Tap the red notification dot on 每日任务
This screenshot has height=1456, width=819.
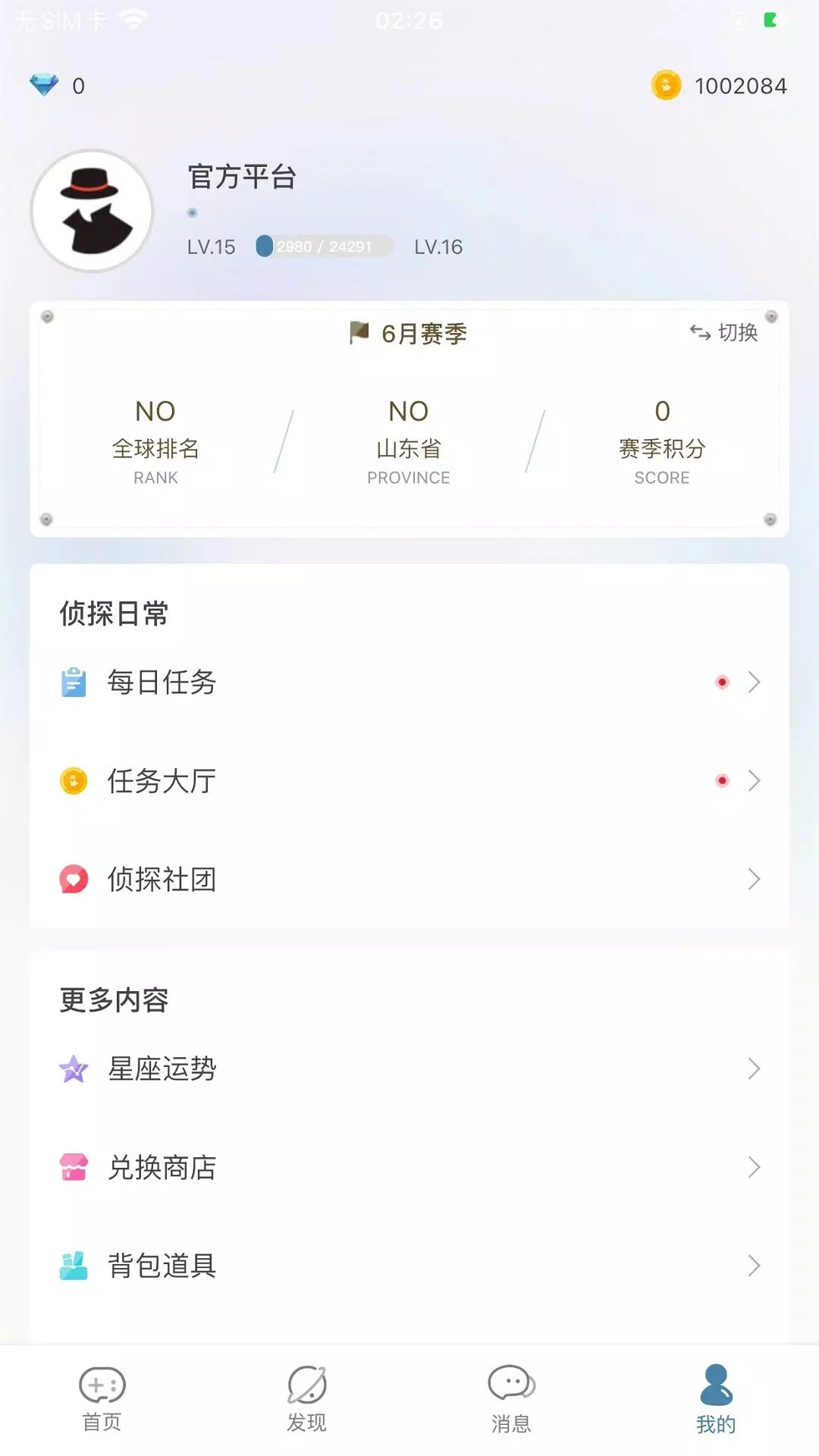coord(722,682)
